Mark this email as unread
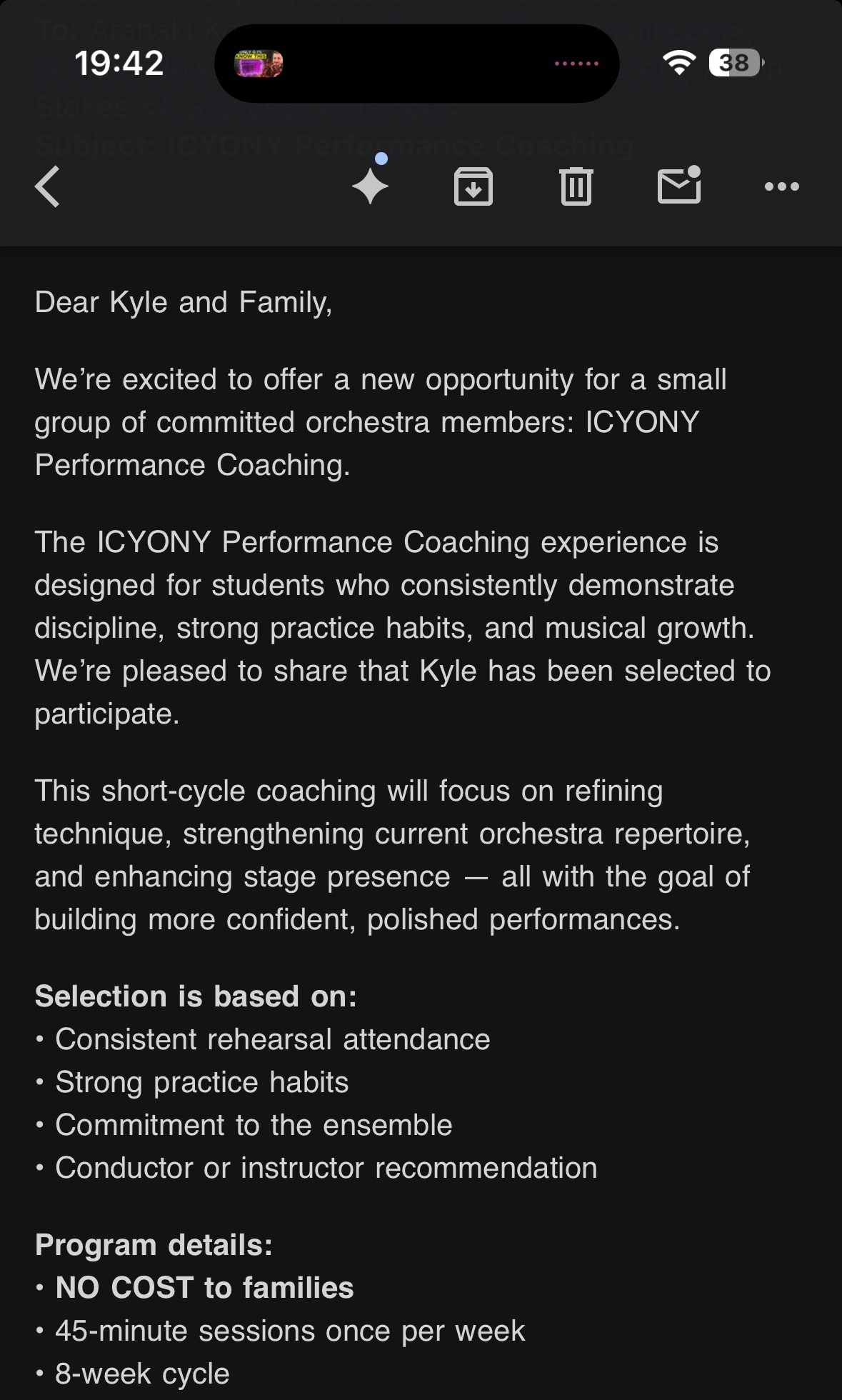 (678, 186)
